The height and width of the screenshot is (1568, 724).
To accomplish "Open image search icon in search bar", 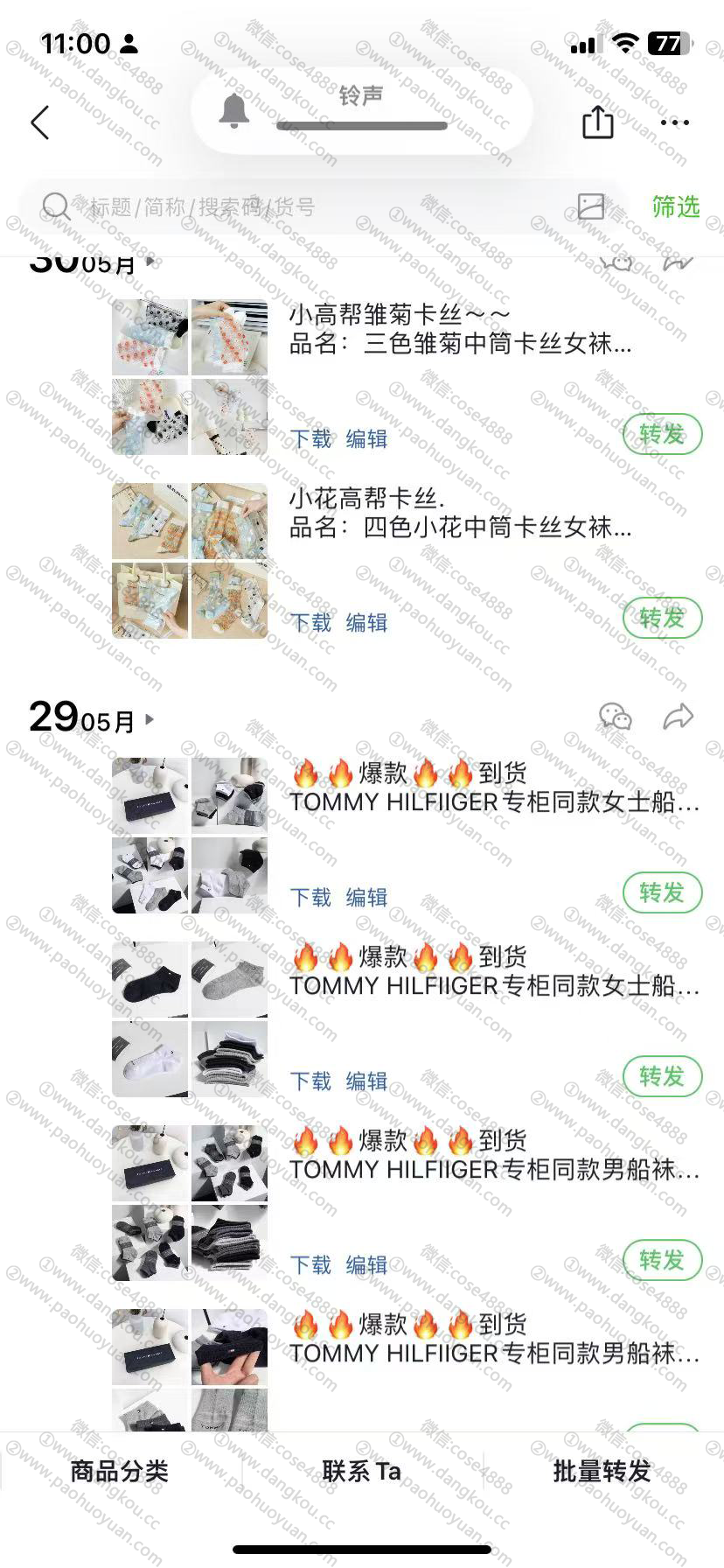I will pos(591,206).
